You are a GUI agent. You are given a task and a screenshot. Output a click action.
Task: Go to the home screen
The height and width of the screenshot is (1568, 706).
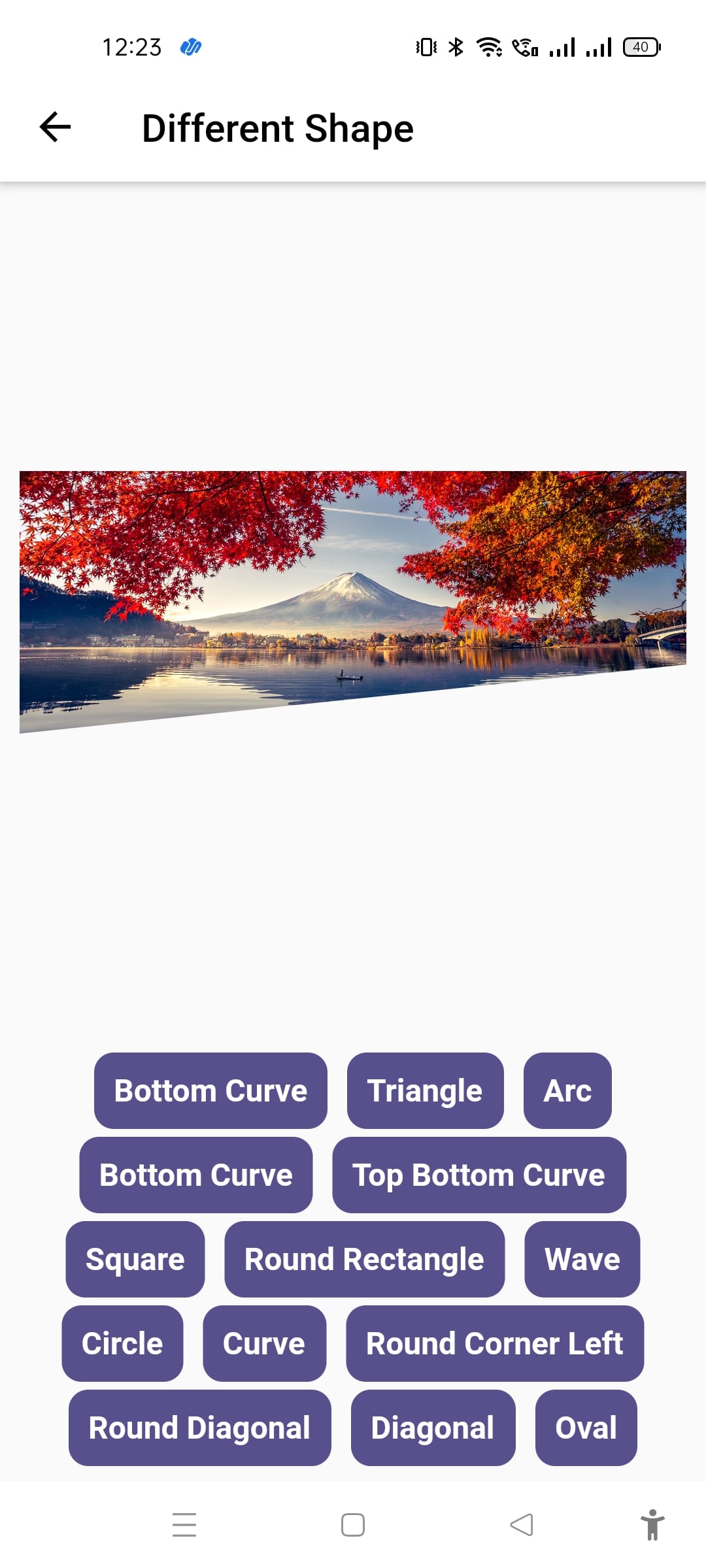coord(353,1525)
